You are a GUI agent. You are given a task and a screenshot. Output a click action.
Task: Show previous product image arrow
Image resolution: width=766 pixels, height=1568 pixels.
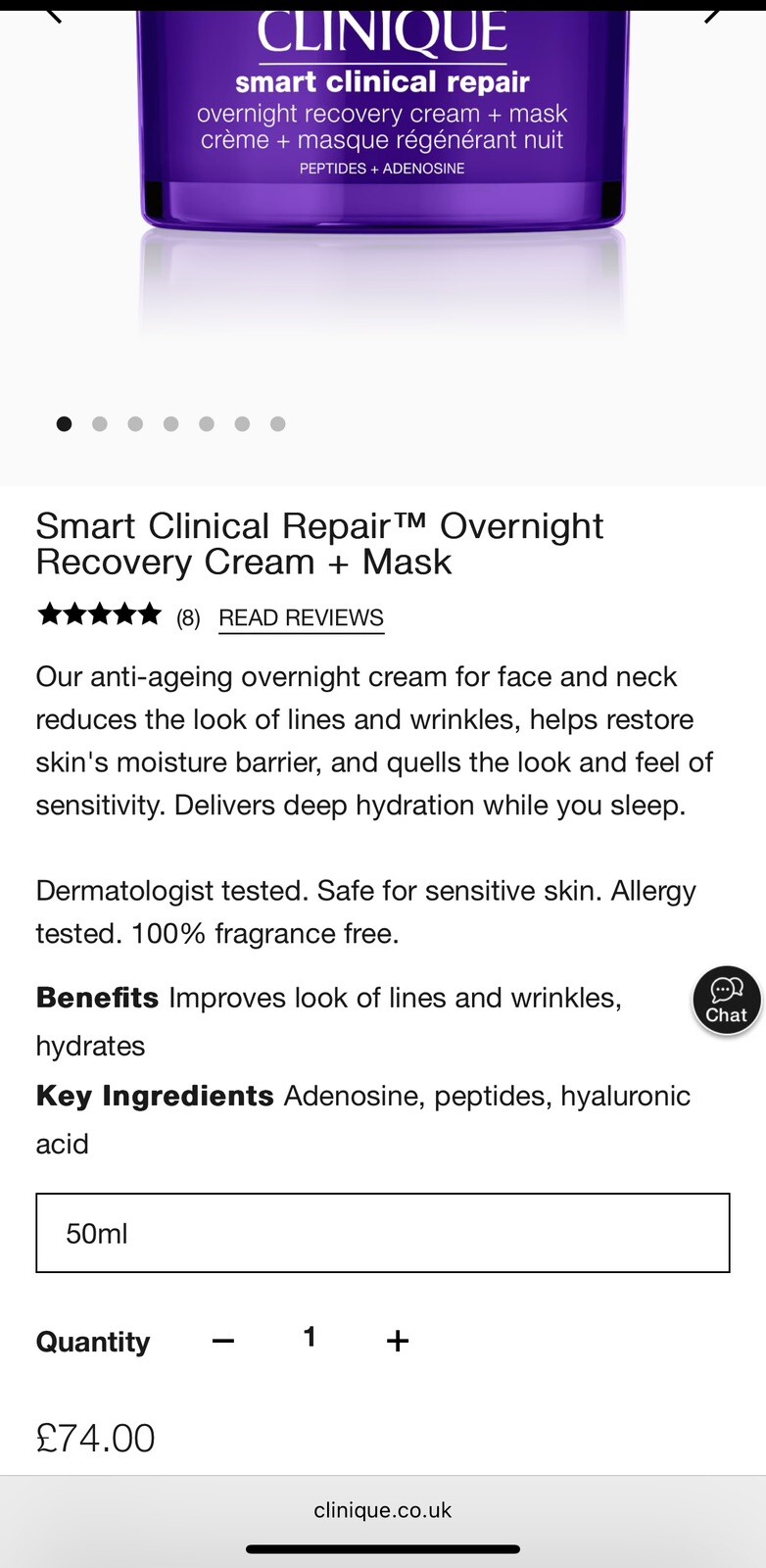54,13
